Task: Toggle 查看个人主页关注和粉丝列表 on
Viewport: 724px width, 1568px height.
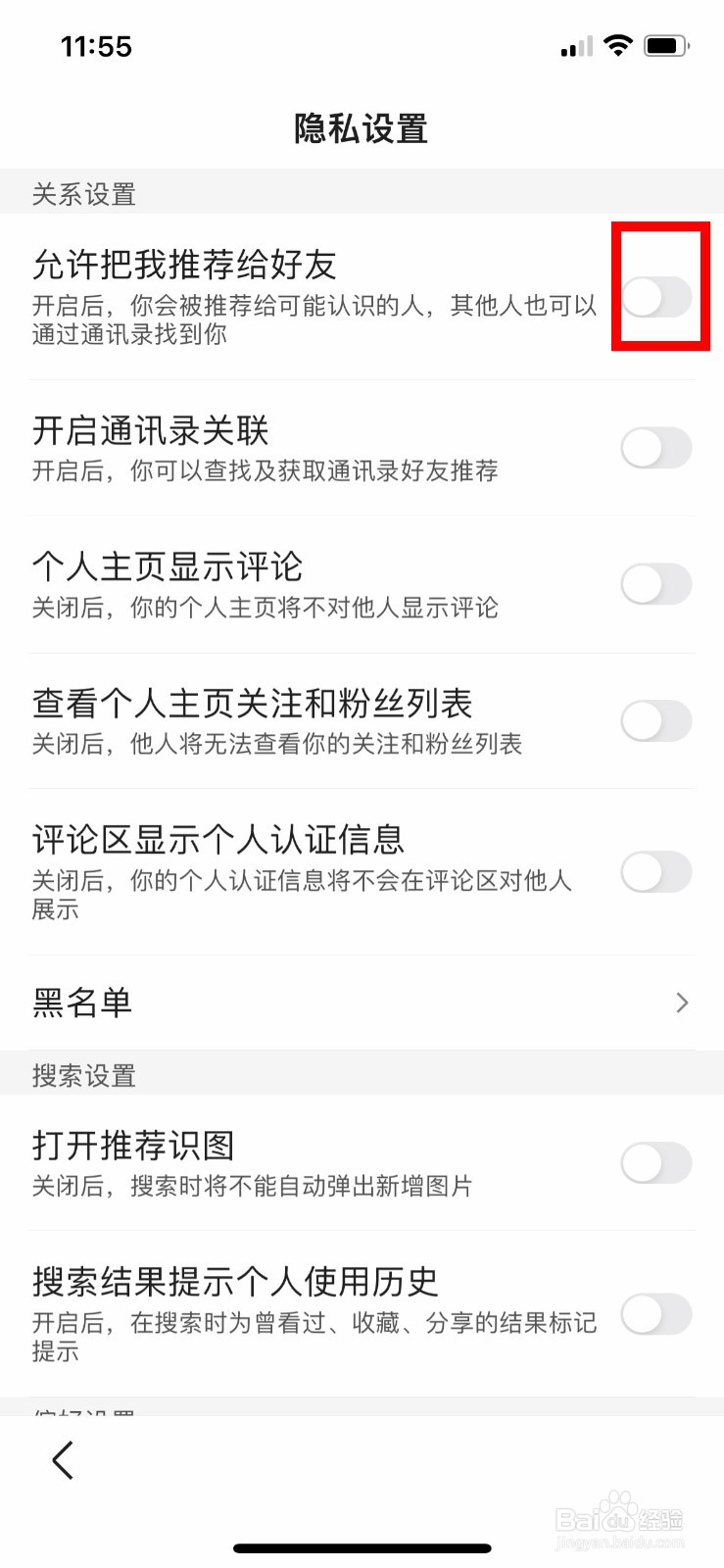Action: pyautogui.click(x=654, y=720)
